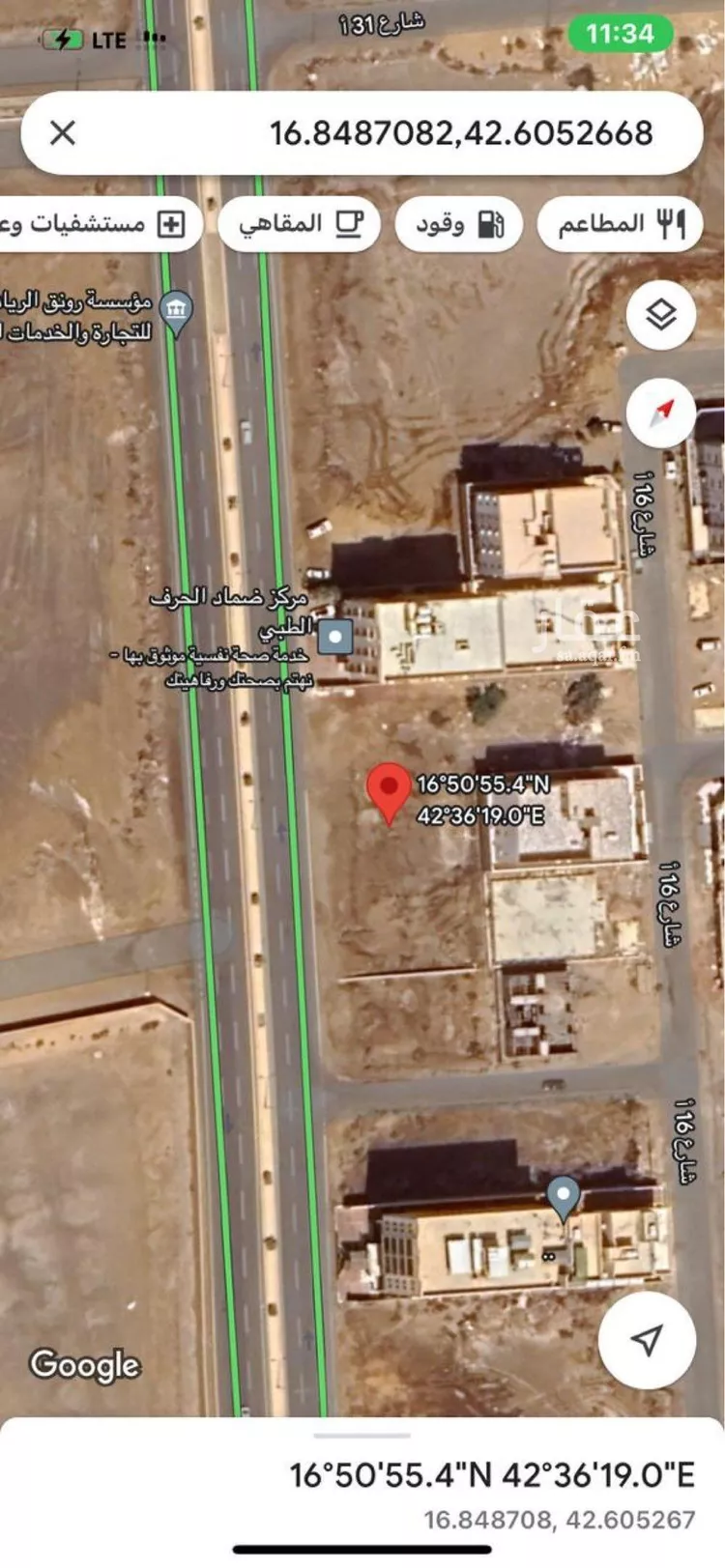725x1568 pixels.
Task: Clear the coordinates search with the X
Action: [x=63, y=133]
